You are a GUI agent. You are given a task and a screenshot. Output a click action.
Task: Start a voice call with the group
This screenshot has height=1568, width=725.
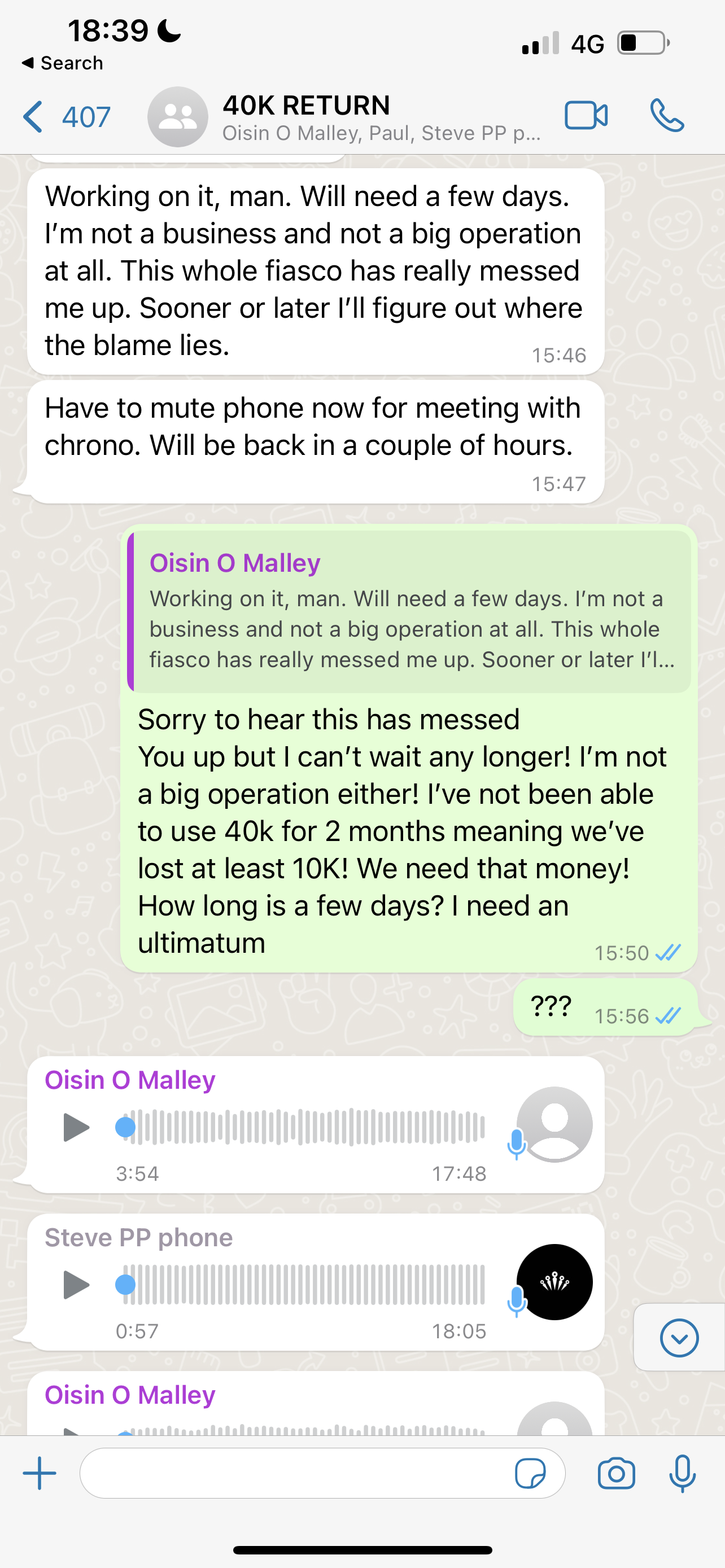pyautogui.click(x=667, y=115)
